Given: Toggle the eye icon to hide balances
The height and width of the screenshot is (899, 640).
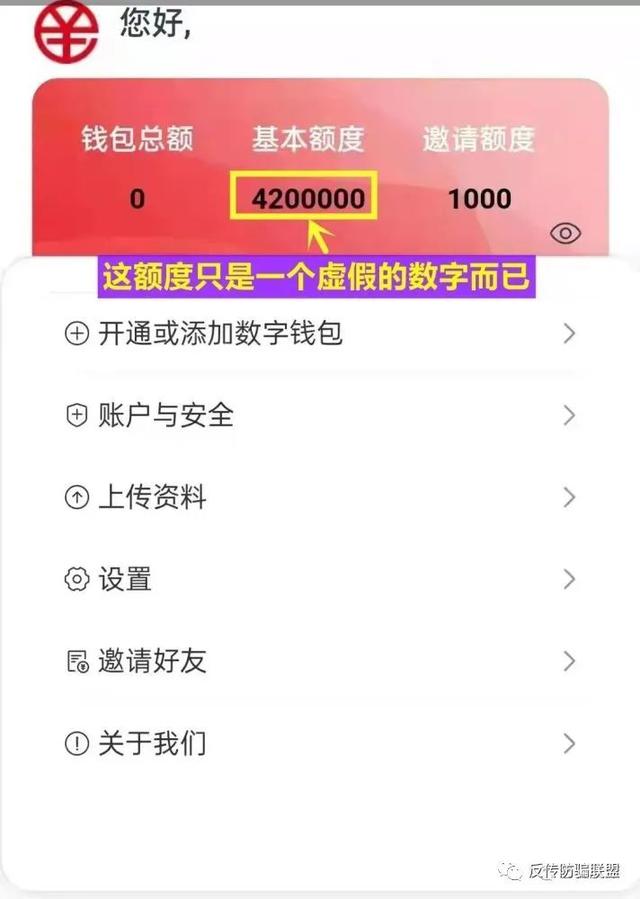Looking at the screenshot, I should [x=565, y=233].
